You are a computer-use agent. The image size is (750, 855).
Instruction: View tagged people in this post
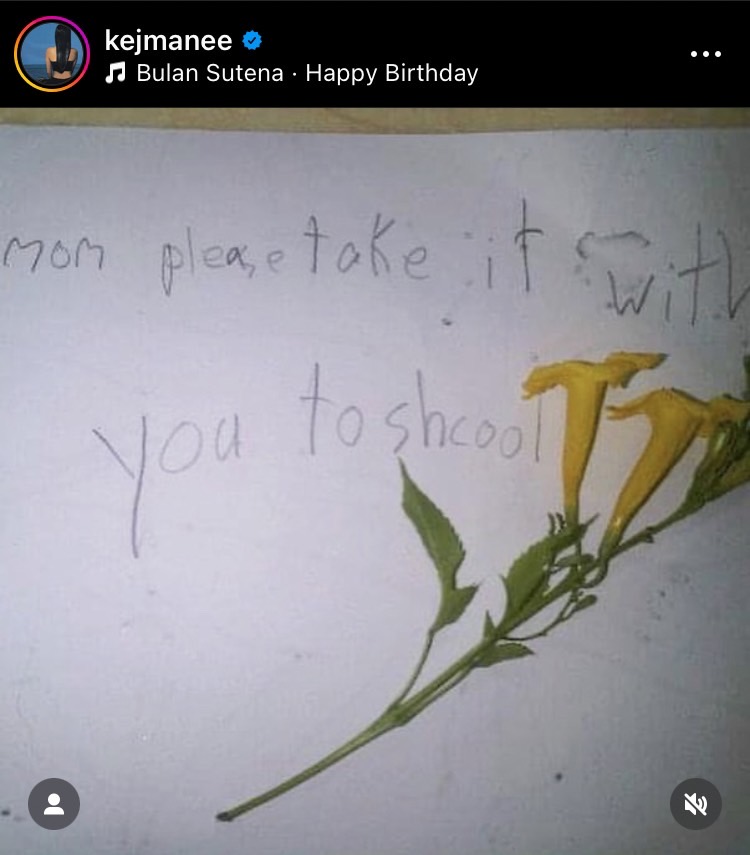point(54,804)
